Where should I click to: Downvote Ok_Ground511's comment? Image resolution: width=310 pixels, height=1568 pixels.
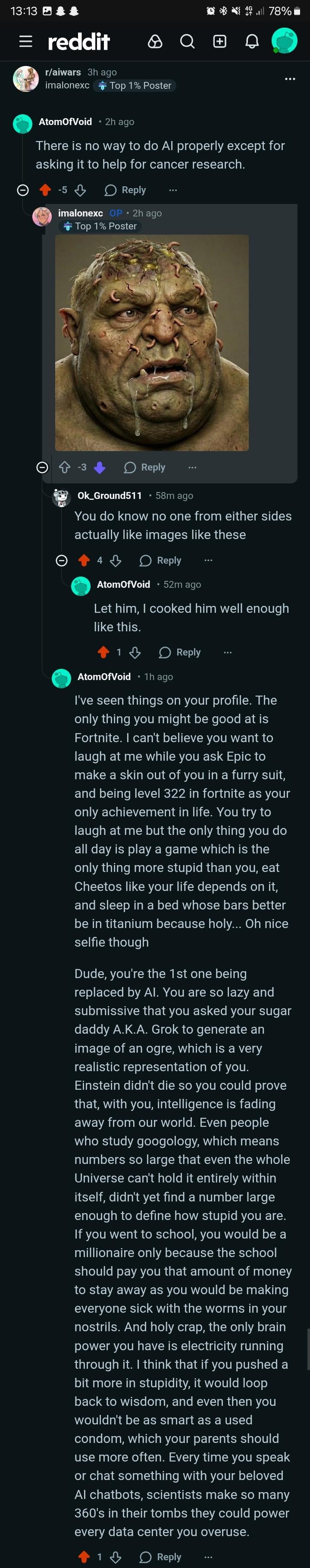116,560
